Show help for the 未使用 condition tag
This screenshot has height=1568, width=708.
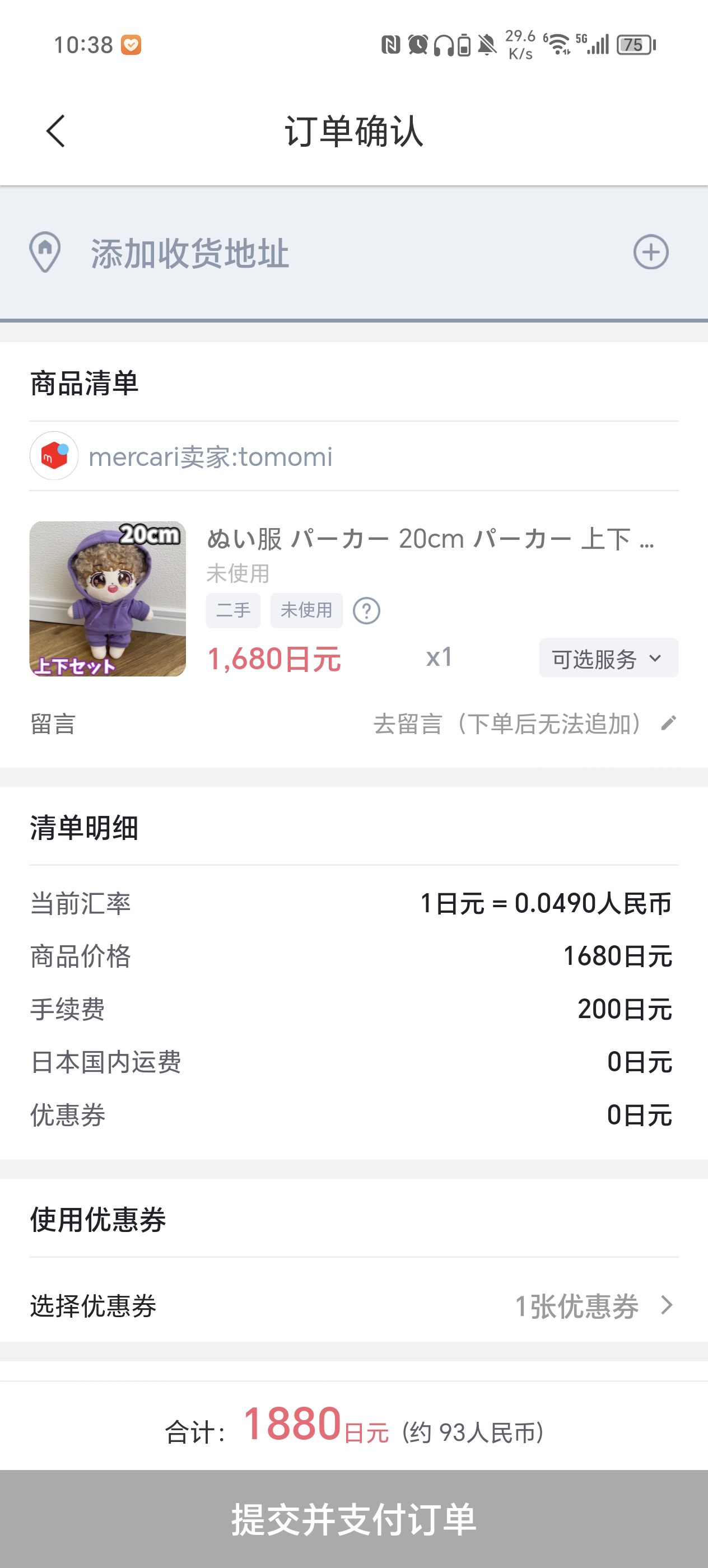(x=366, y=610)
